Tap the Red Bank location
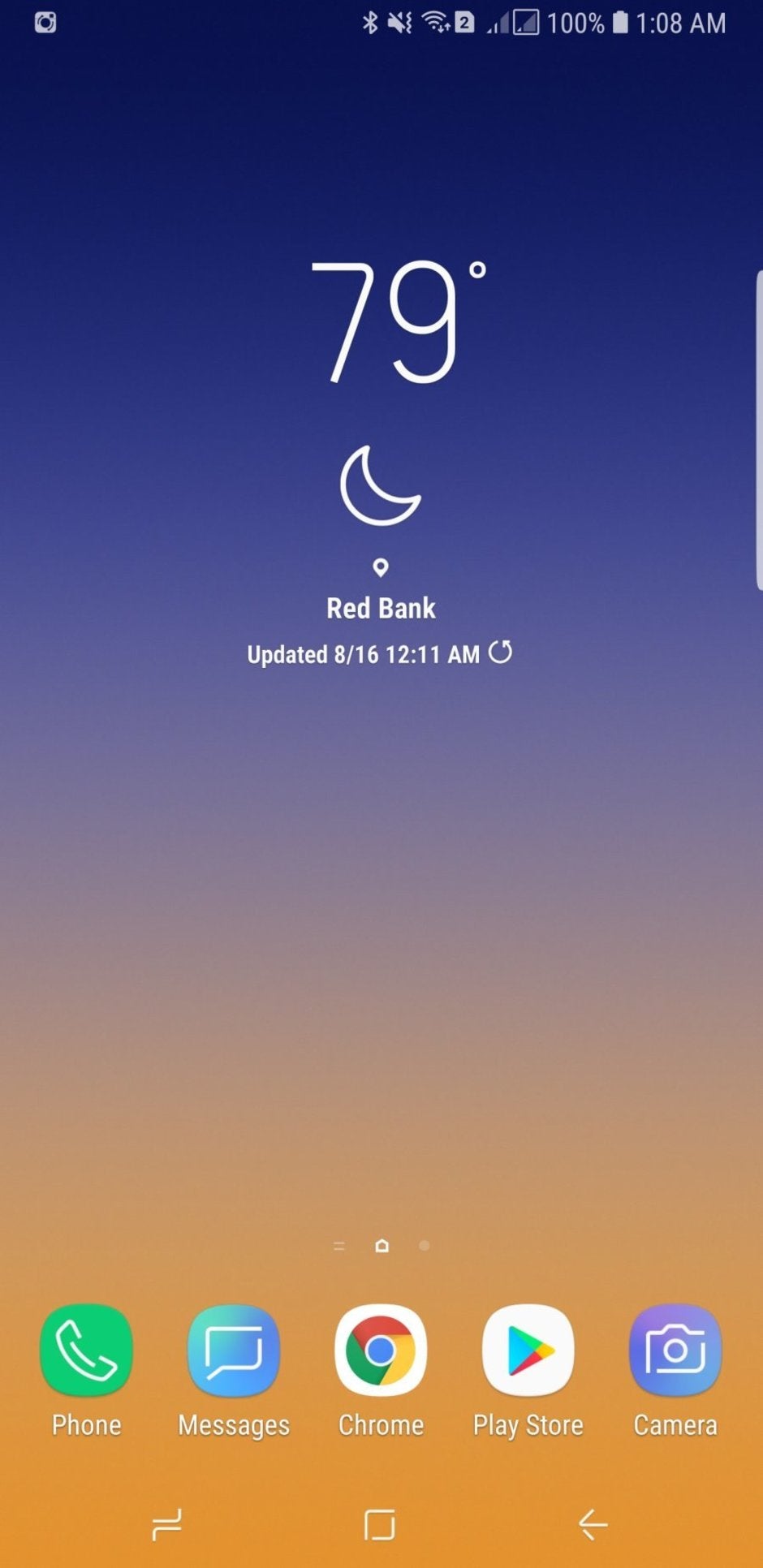The height and width of the screenshot is (1568, 763). (381, 608)
